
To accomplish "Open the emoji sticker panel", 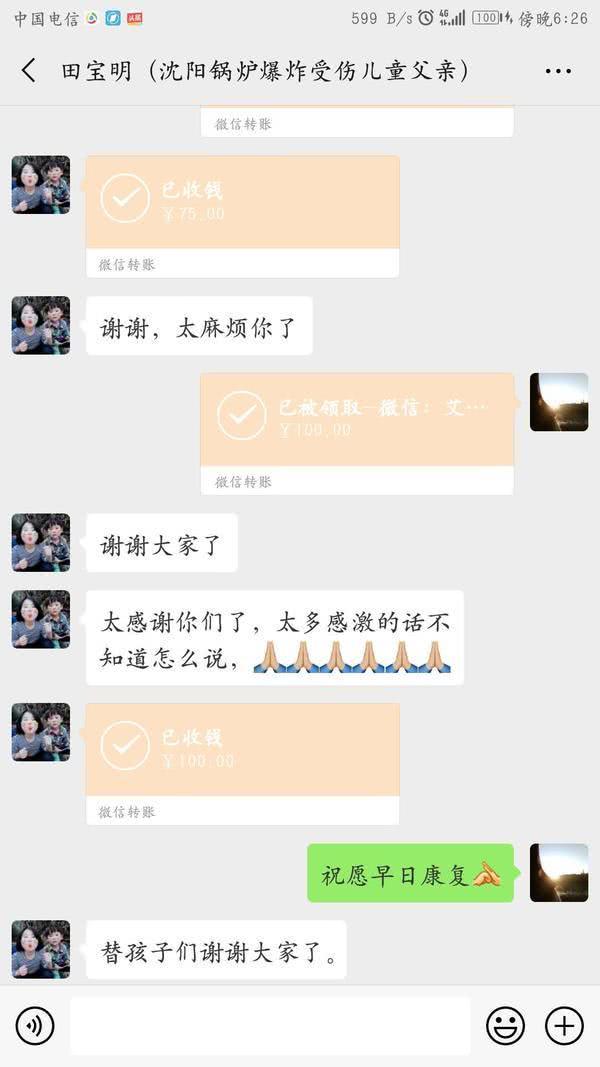I will 505,1025.
